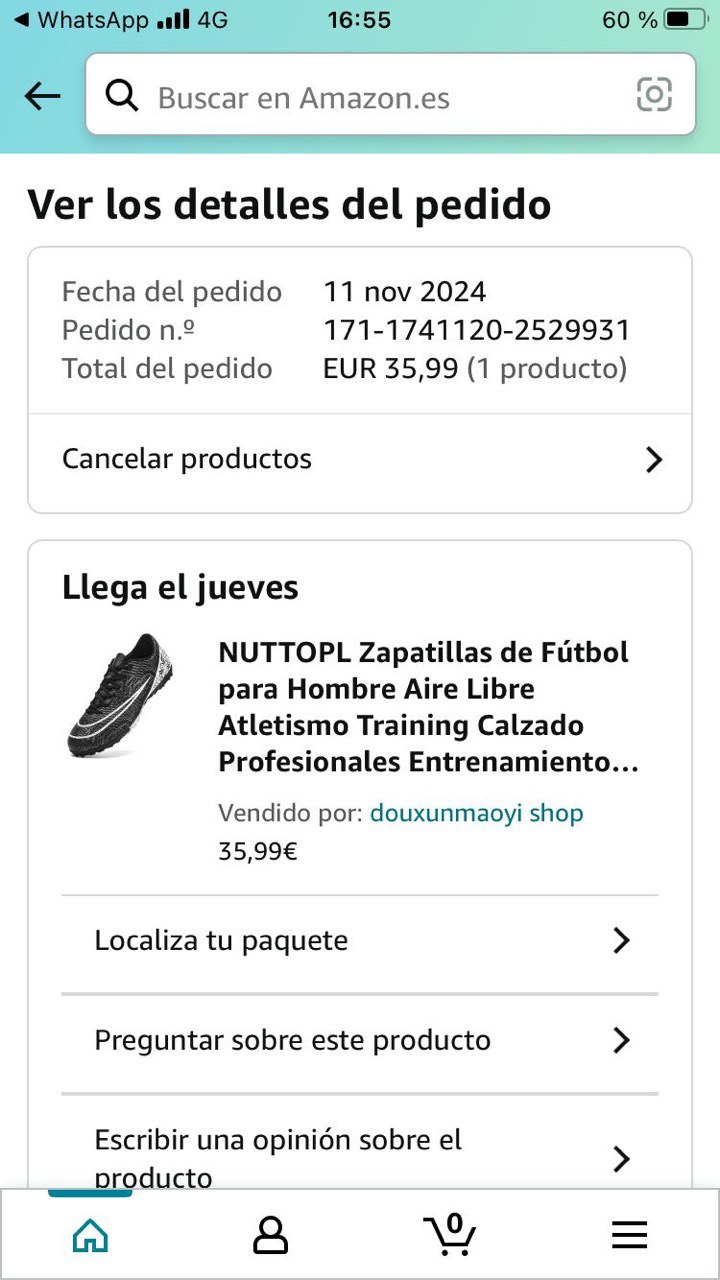Open the hamburger menu tab

coord(630,1236)
